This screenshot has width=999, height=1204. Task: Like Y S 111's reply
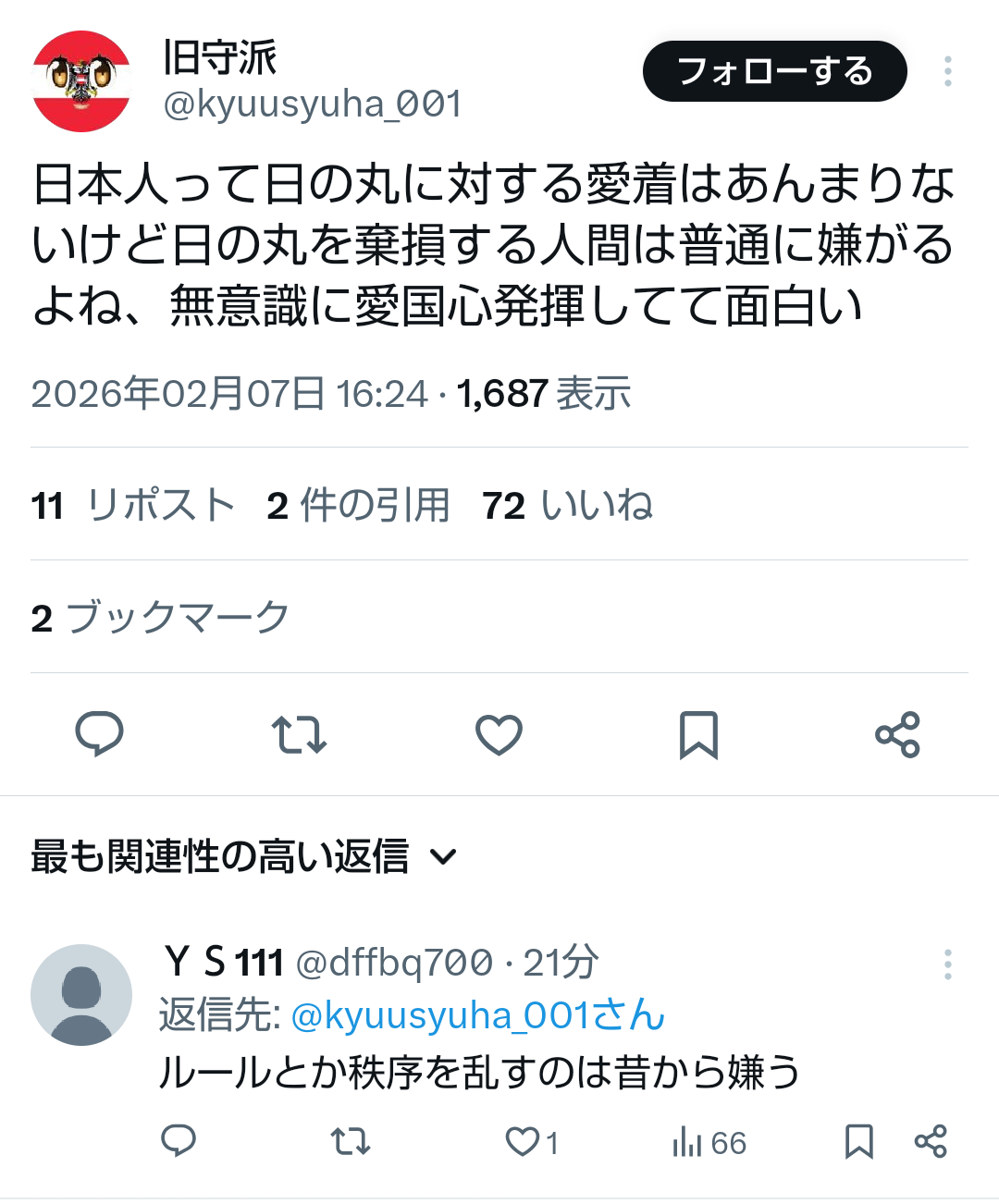(524, 1142)
